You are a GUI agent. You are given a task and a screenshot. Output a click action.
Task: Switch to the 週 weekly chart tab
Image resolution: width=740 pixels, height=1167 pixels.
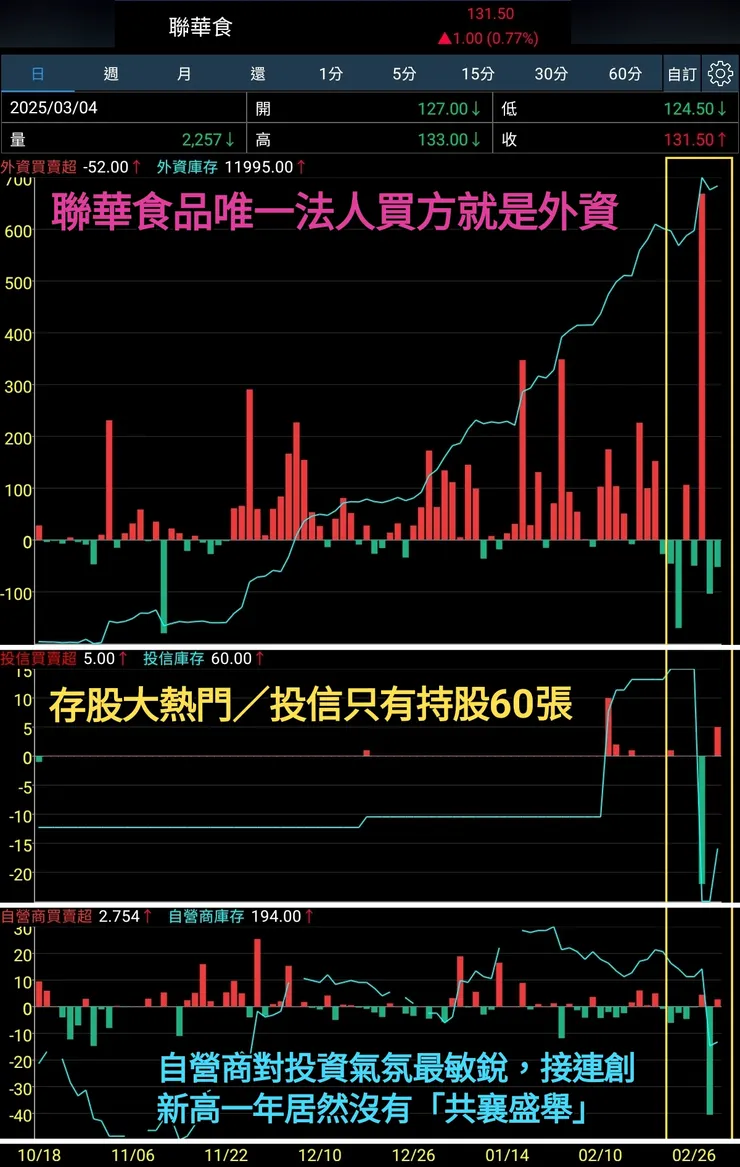click(111, 73)
